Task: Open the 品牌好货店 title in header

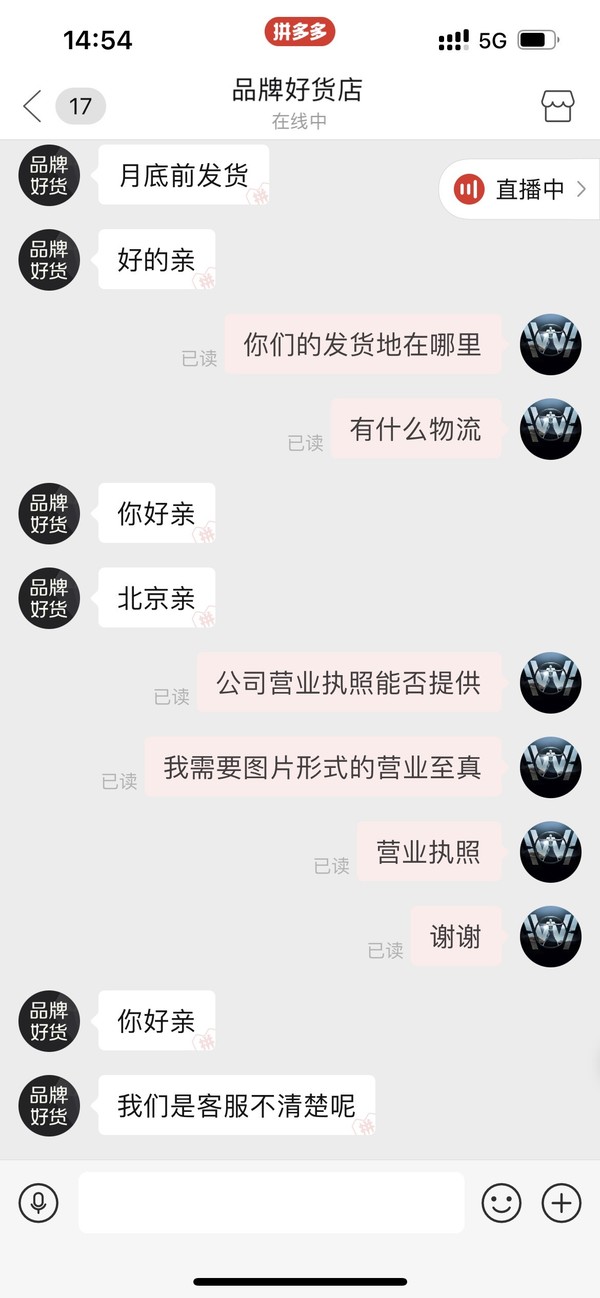Action: pos(297,91)
